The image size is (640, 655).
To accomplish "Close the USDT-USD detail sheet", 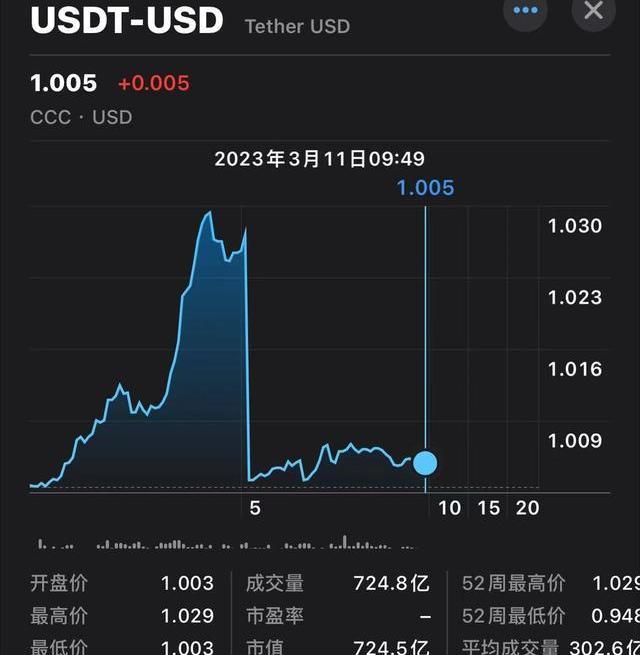I will point(593,11).
